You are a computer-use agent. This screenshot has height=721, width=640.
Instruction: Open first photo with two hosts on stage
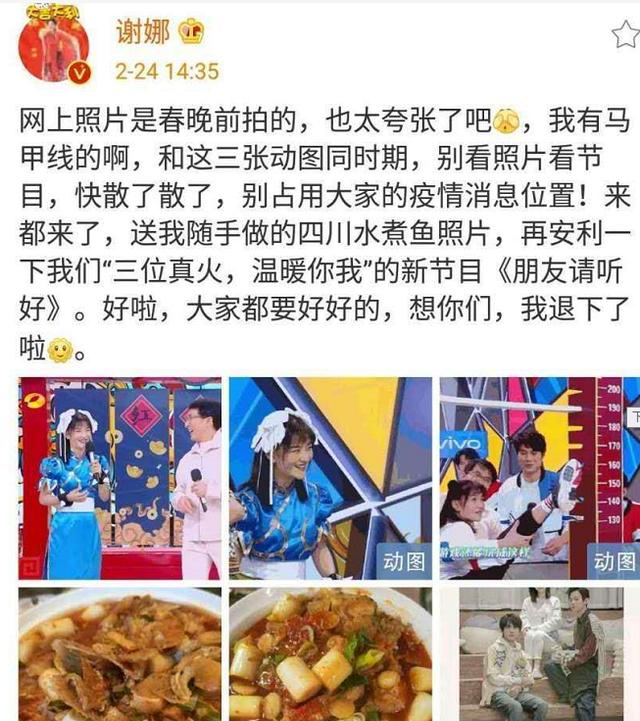tap(120, 479)
